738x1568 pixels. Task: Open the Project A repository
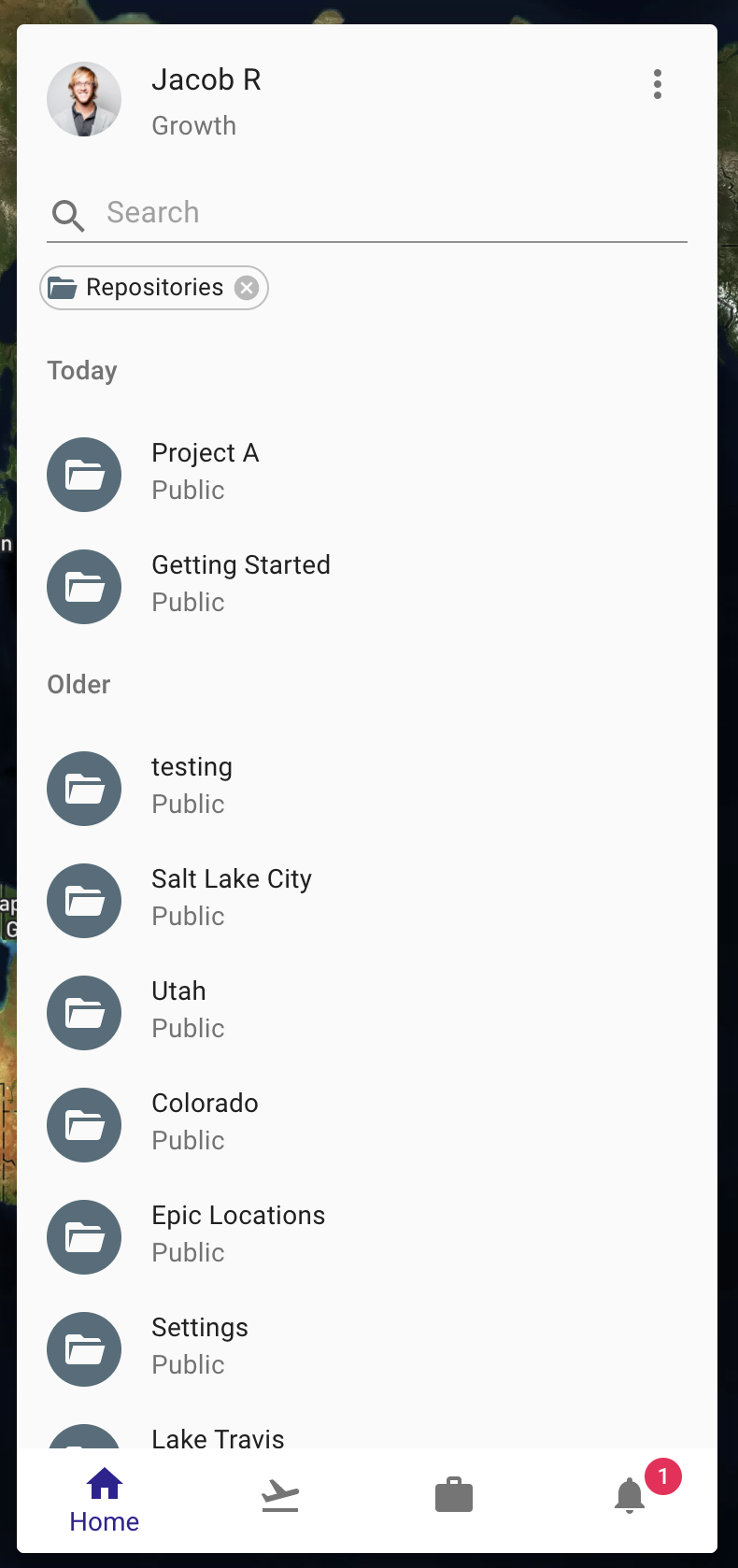click(x=367, y=475)
